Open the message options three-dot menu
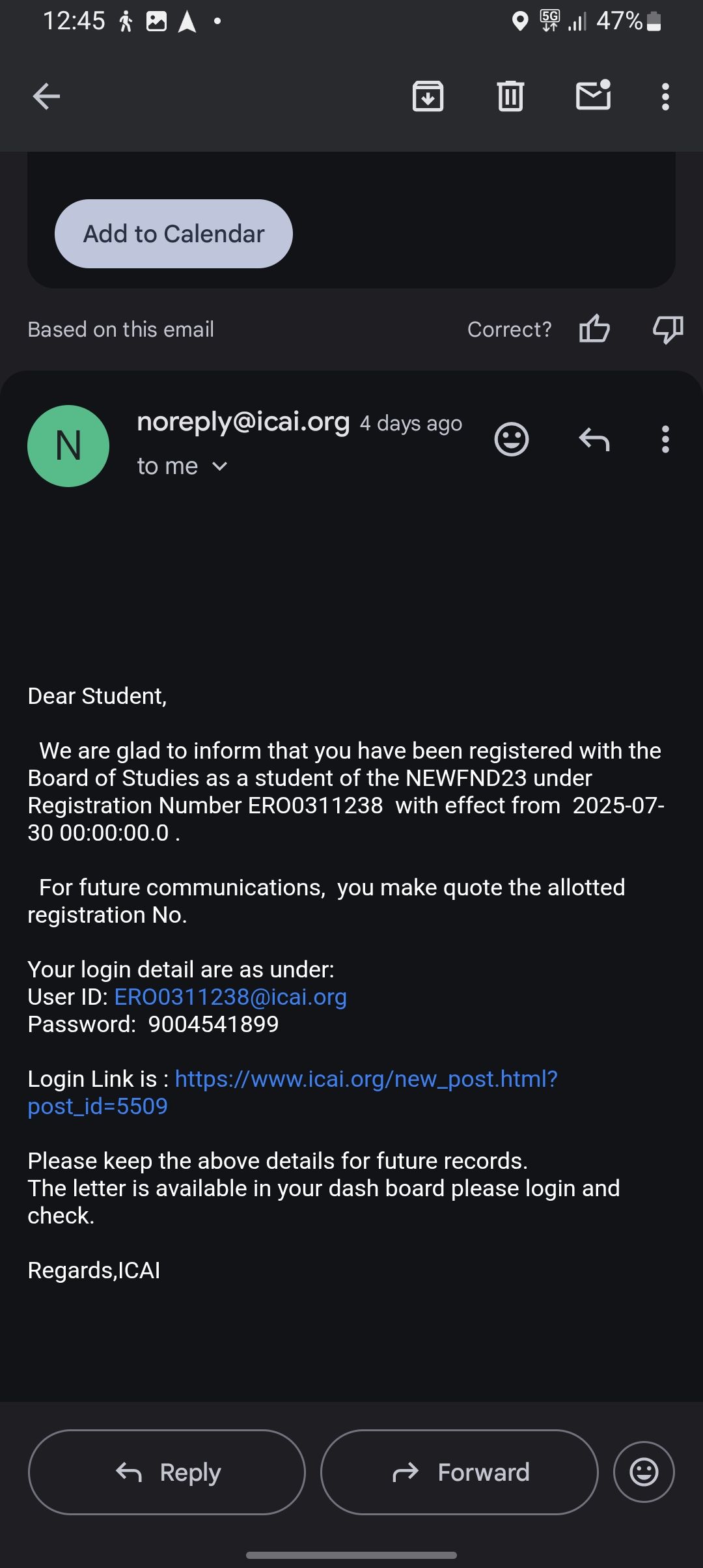Image resolution: width=703 pixels, height=1568 pixels. 665,440
